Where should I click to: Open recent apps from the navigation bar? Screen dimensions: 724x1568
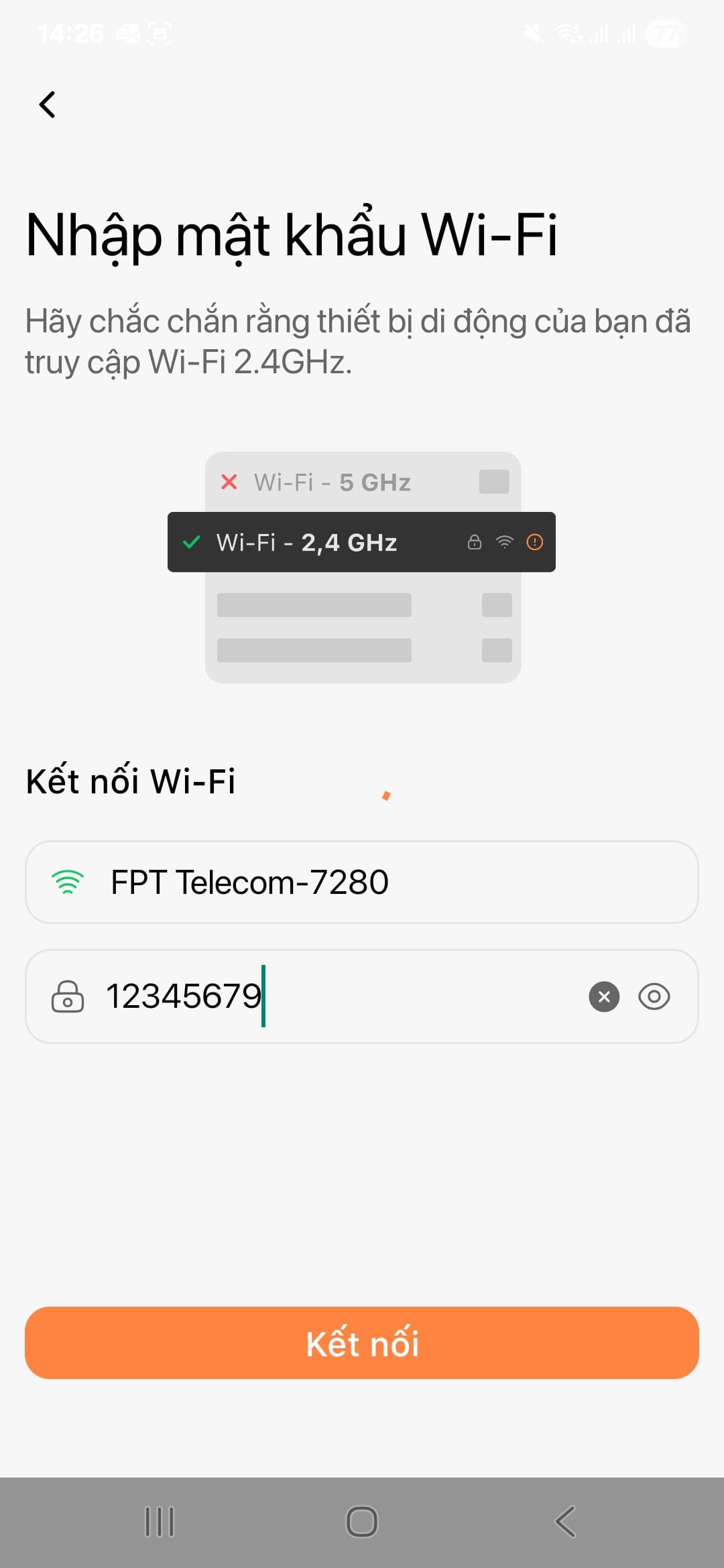click(160, 1522)
